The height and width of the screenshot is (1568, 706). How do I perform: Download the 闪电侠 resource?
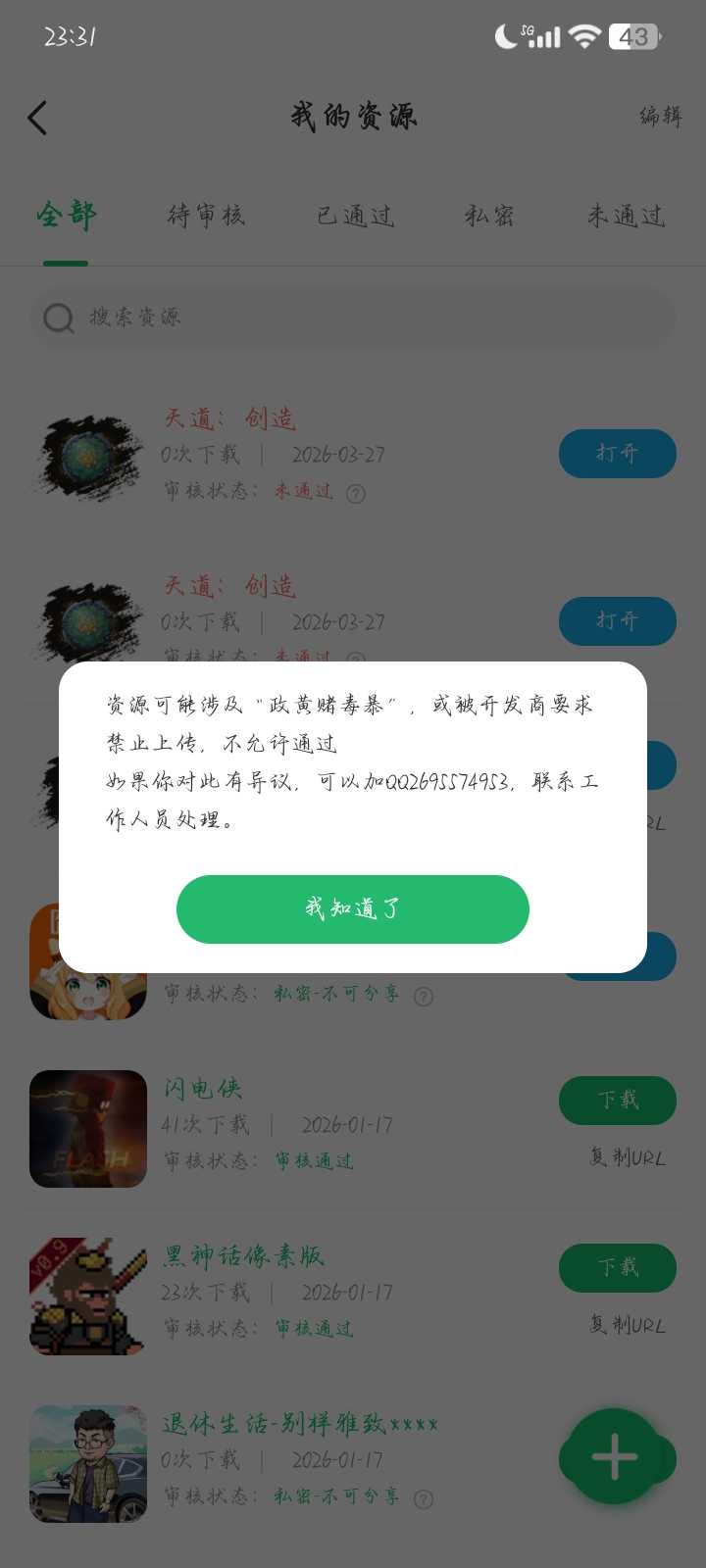pyautogui.click(x=618, y=1101)
